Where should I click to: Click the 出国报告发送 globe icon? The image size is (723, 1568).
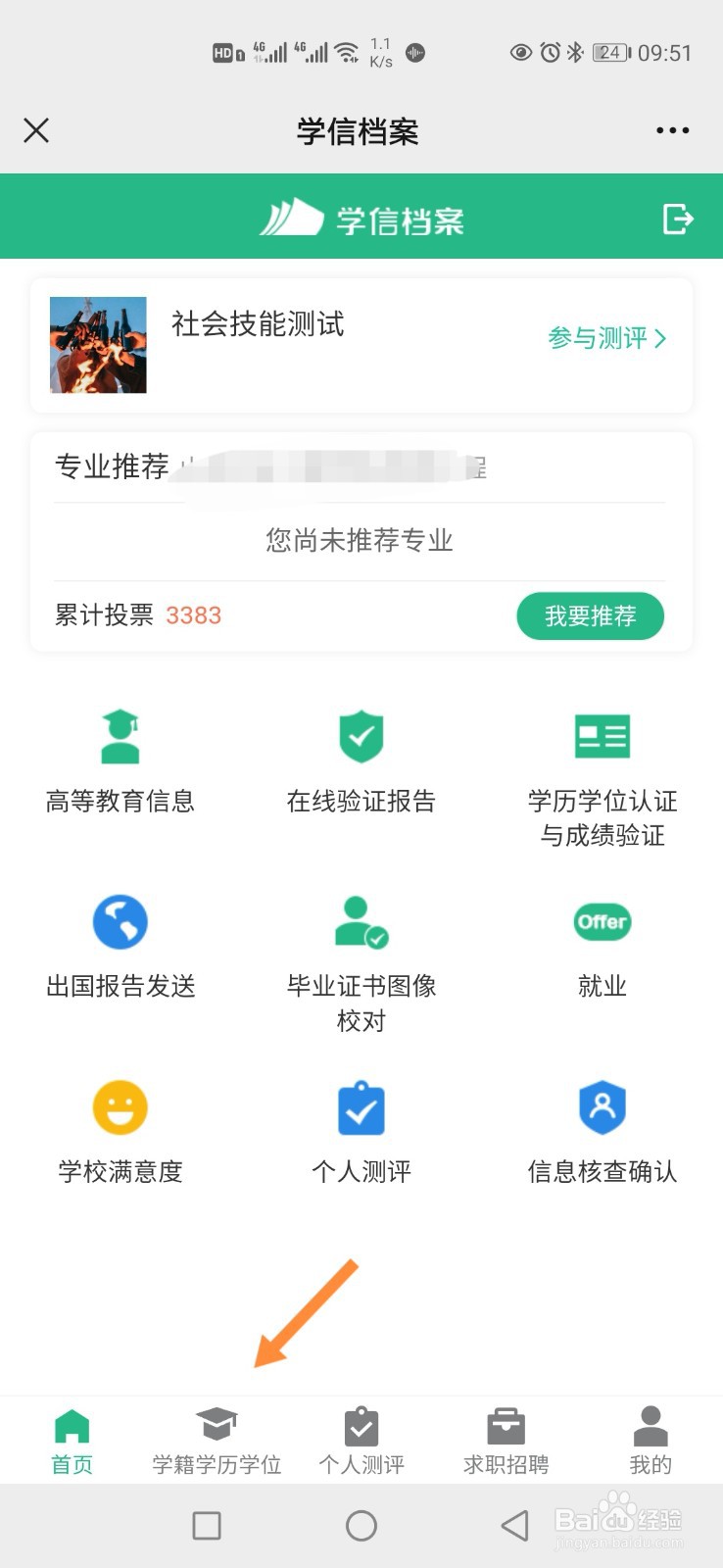(x=120, y=921)
